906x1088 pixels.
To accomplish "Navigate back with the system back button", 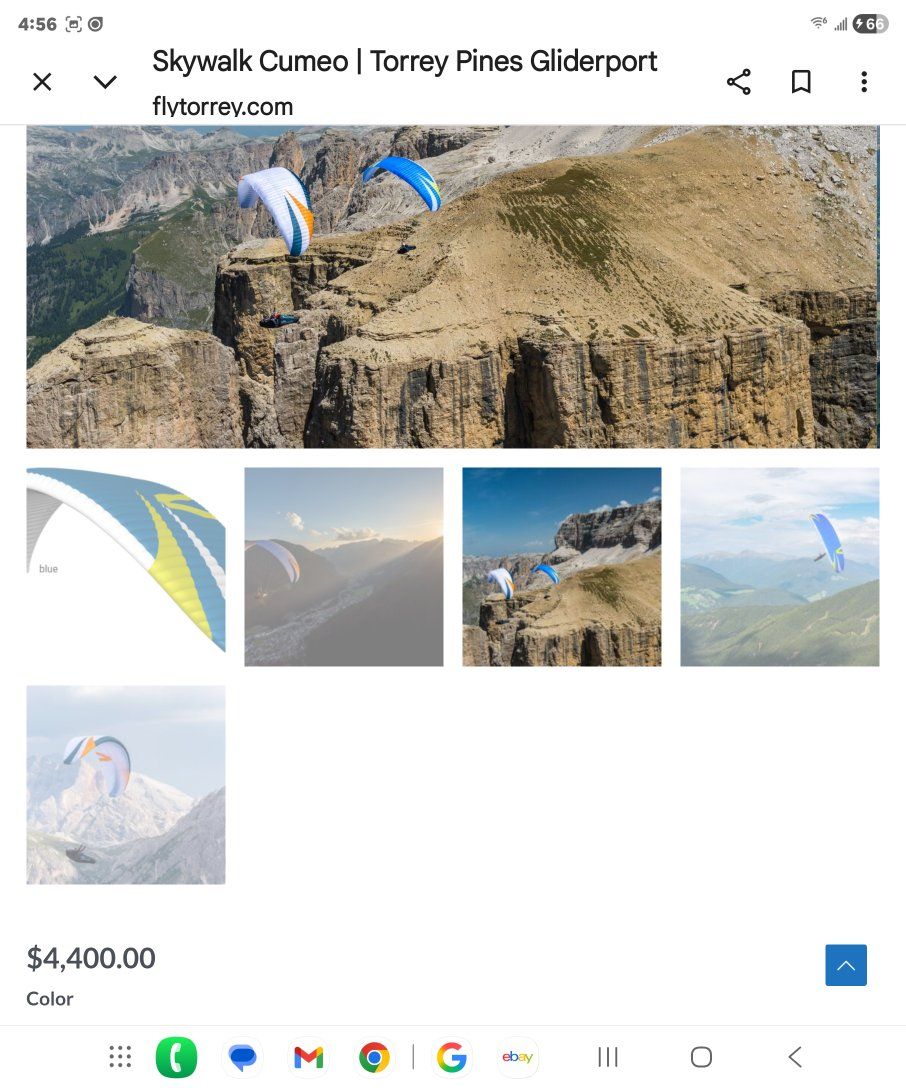I will click(x=795, y=1057).
